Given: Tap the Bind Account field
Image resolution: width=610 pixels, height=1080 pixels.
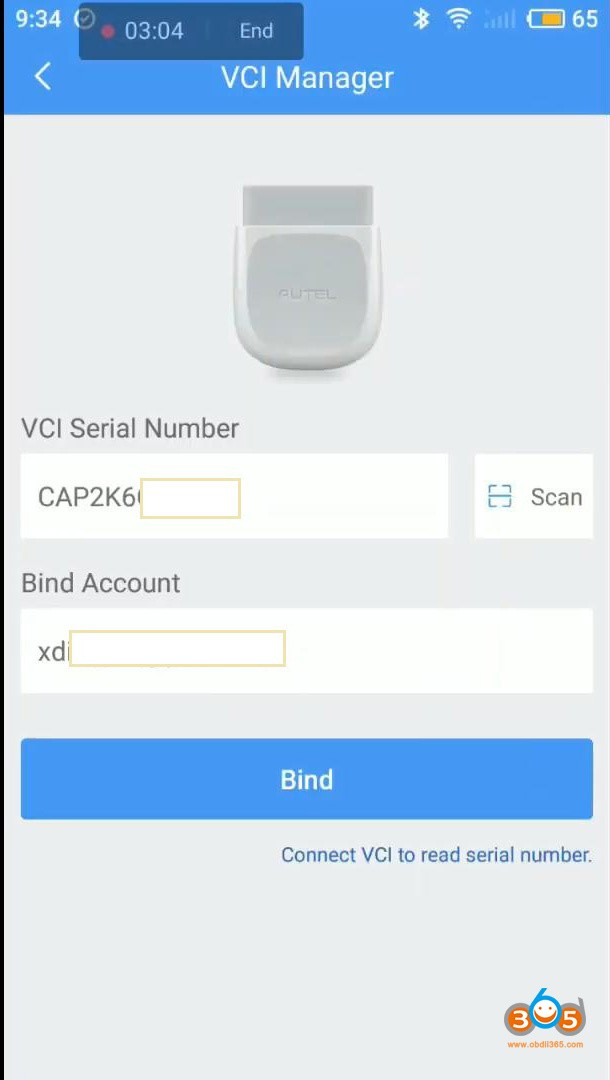Looking at the screenshot, I should [x=306, y=651].
